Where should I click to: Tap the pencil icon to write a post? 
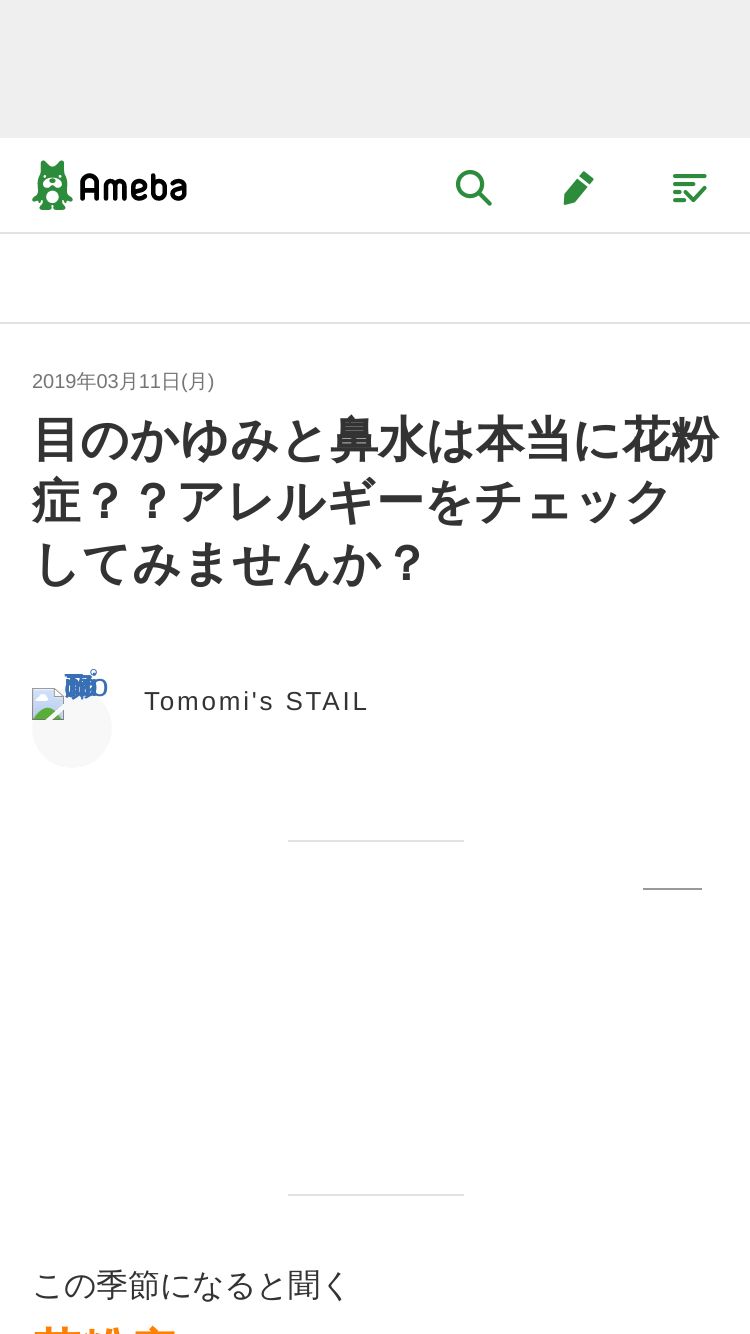(x=578, y=187)
